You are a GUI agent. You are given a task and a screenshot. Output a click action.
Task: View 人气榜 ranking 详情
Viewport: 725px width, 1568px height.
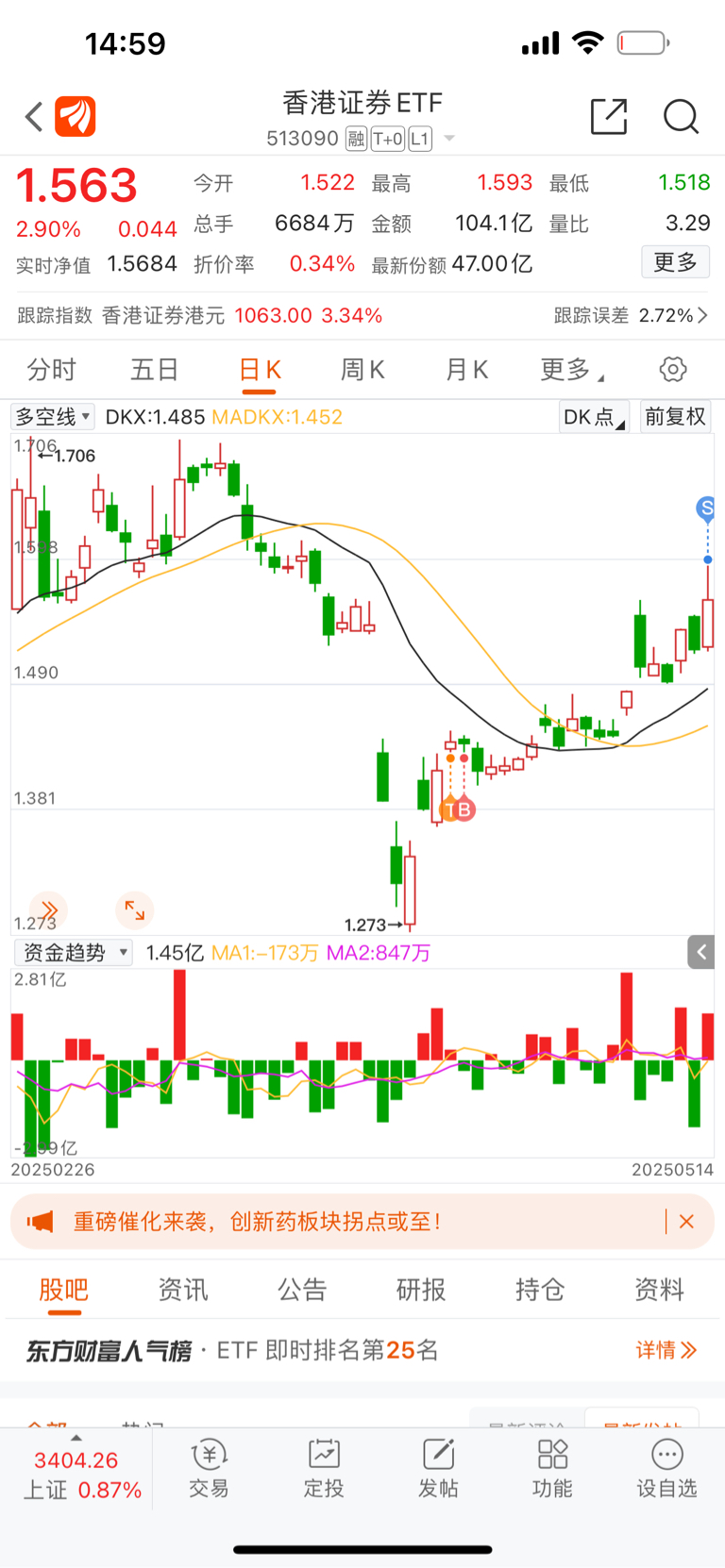(x=666, y=1350)
